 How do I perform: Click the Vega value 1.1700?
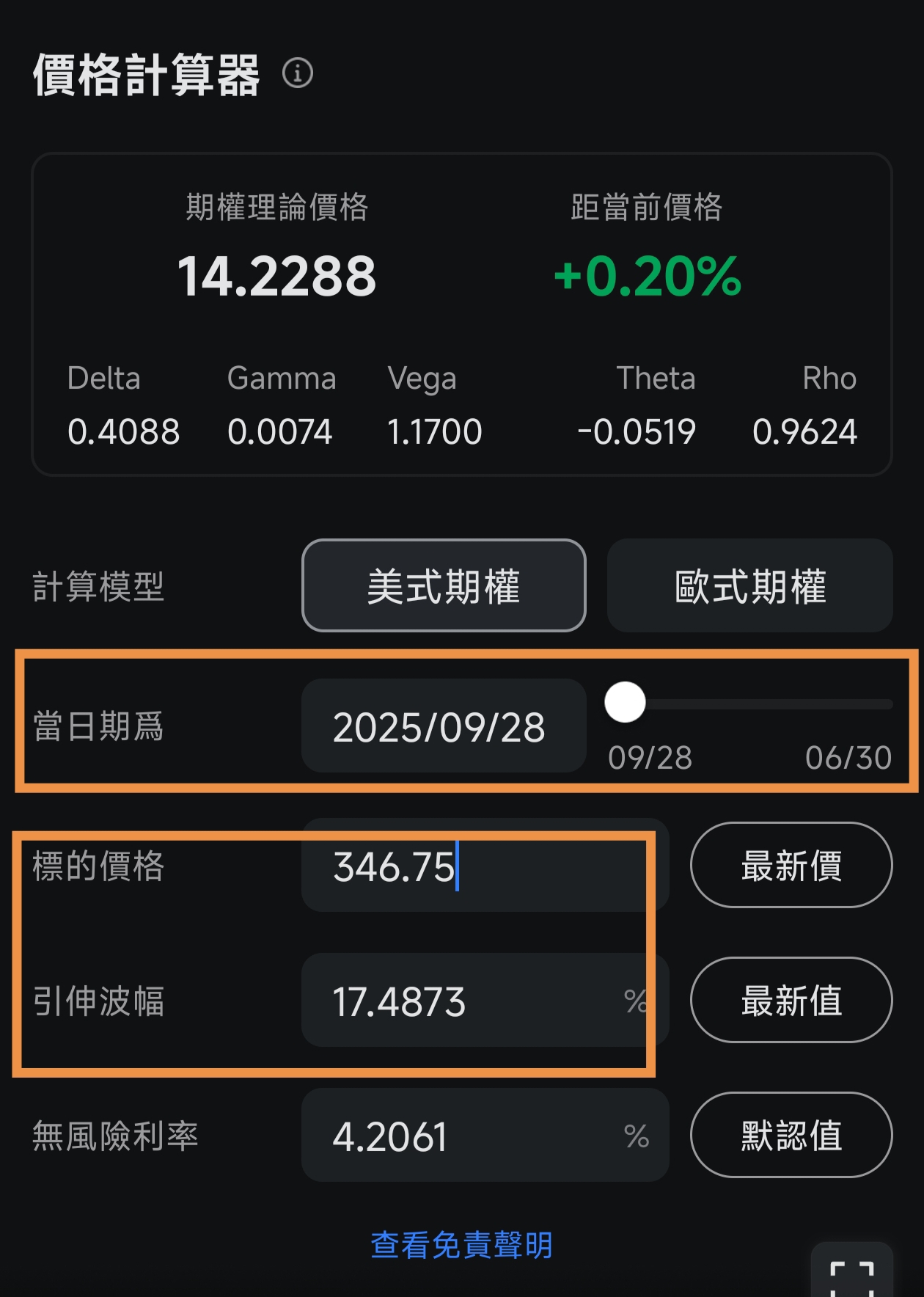click(x=434, y=432)
